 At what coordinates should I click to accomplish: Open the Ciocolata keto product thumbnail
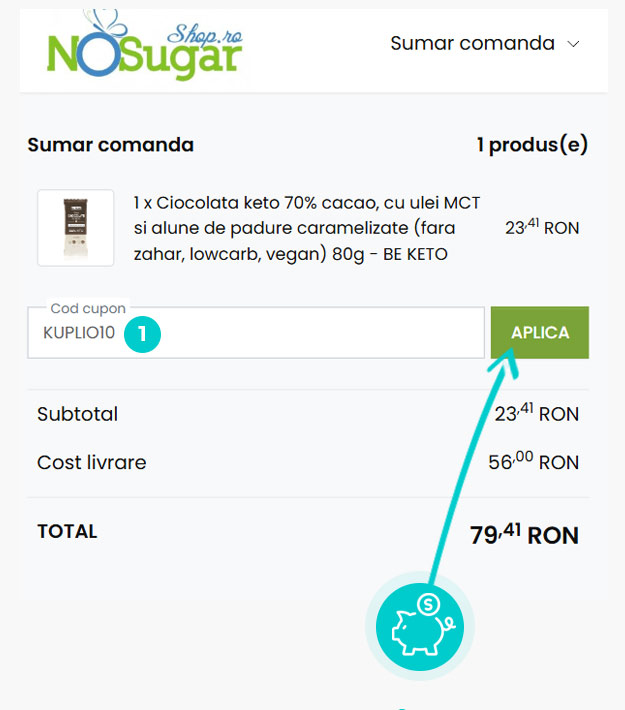pyautogui.click(x=76, y=228)
